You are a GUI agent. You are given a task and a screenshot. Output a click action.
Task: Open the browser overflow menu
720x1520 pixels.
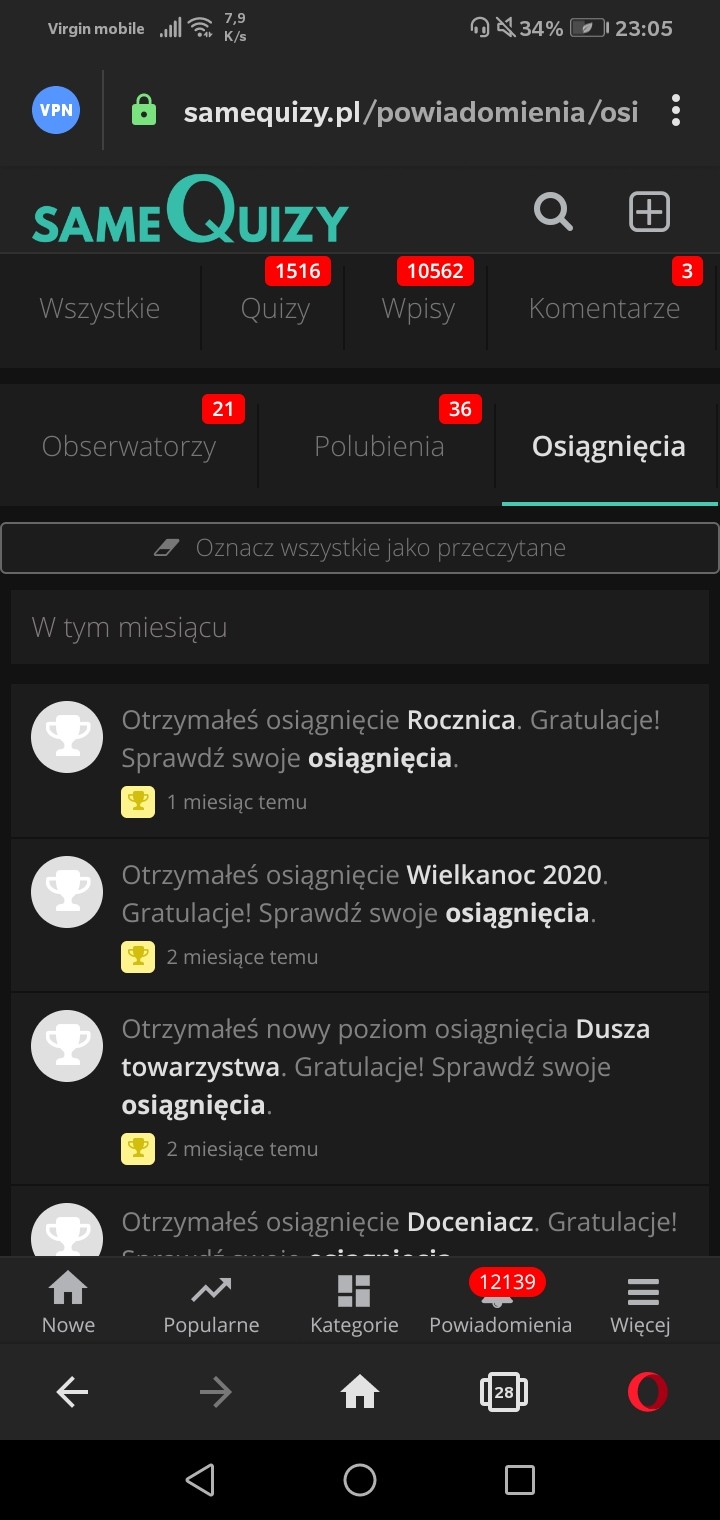click(x=676, y=111)
